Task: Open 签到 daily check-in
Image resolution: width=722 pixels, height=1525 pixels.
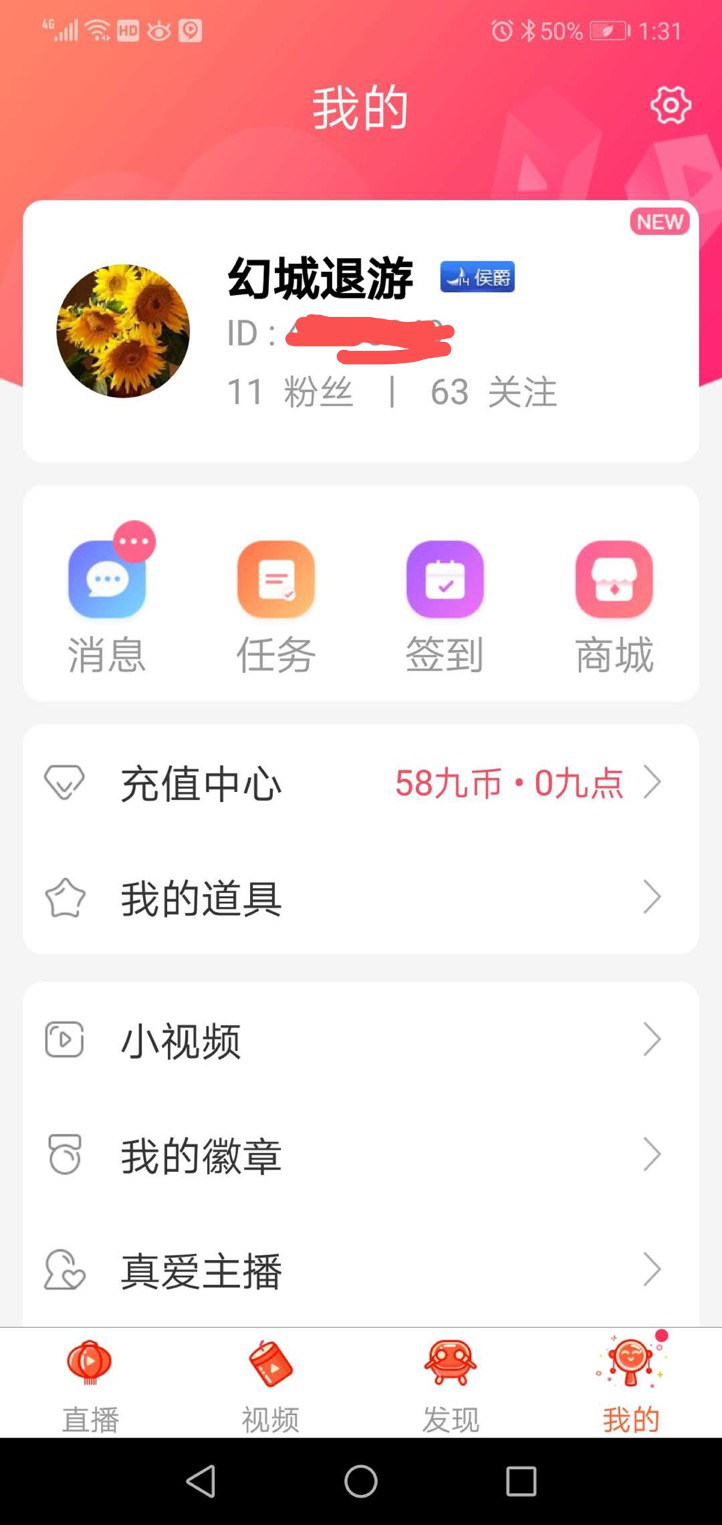Action: tap(445, 606)
